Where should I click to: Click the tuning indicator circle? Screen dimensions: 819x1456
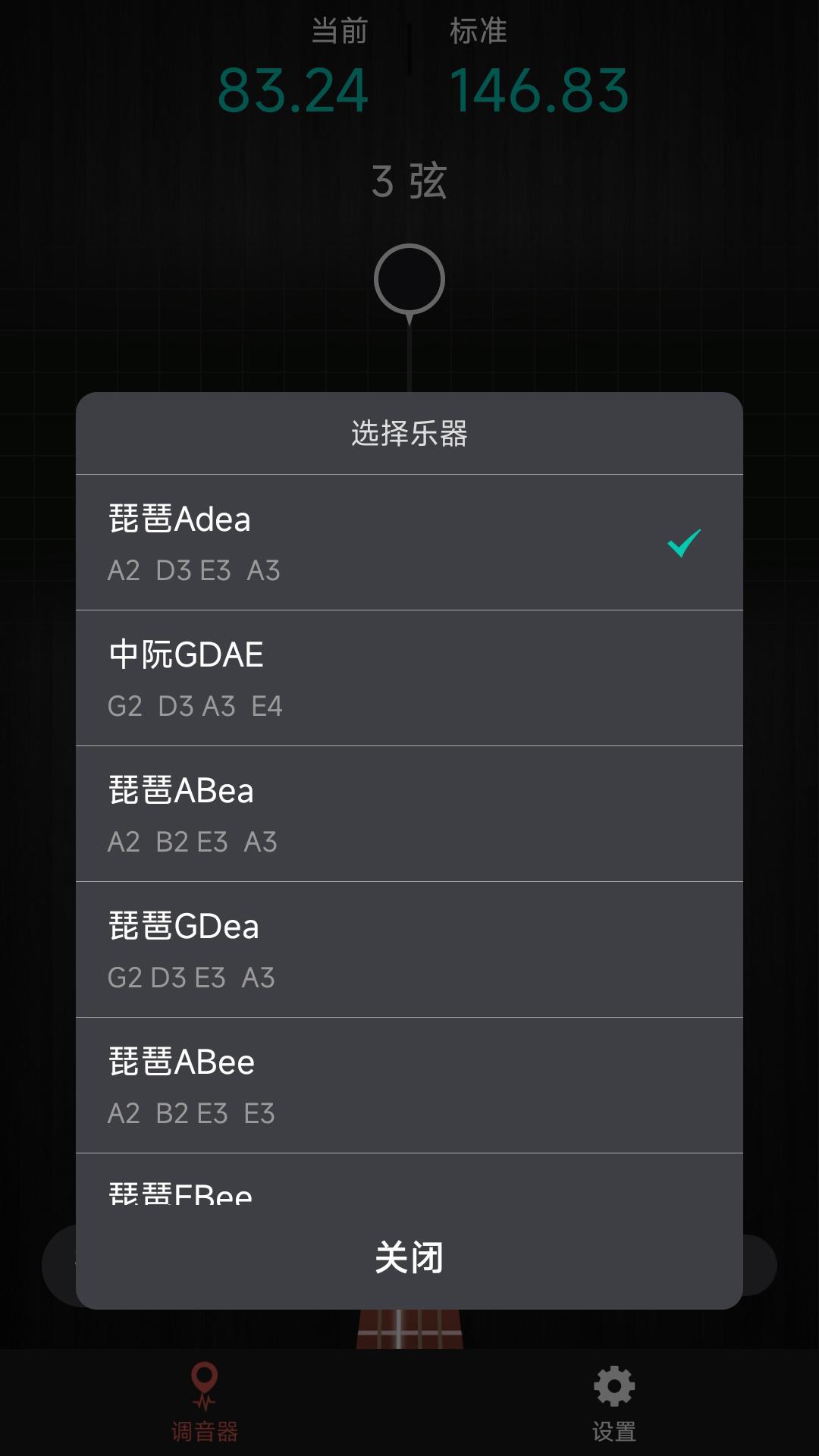pos(409,279)
